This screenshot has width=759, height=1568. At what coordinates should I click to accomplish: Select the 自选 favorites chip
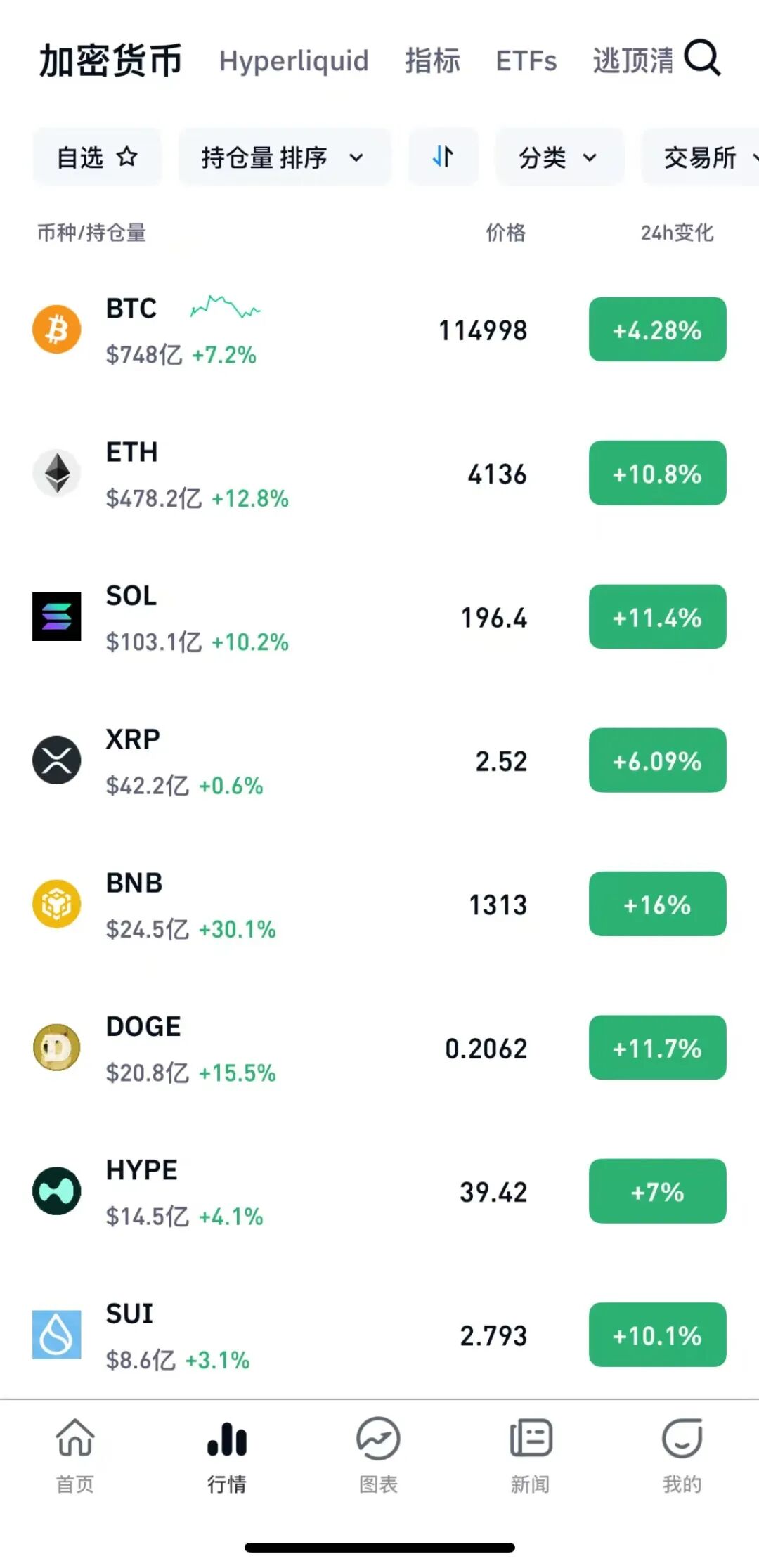tap(97, 157)
